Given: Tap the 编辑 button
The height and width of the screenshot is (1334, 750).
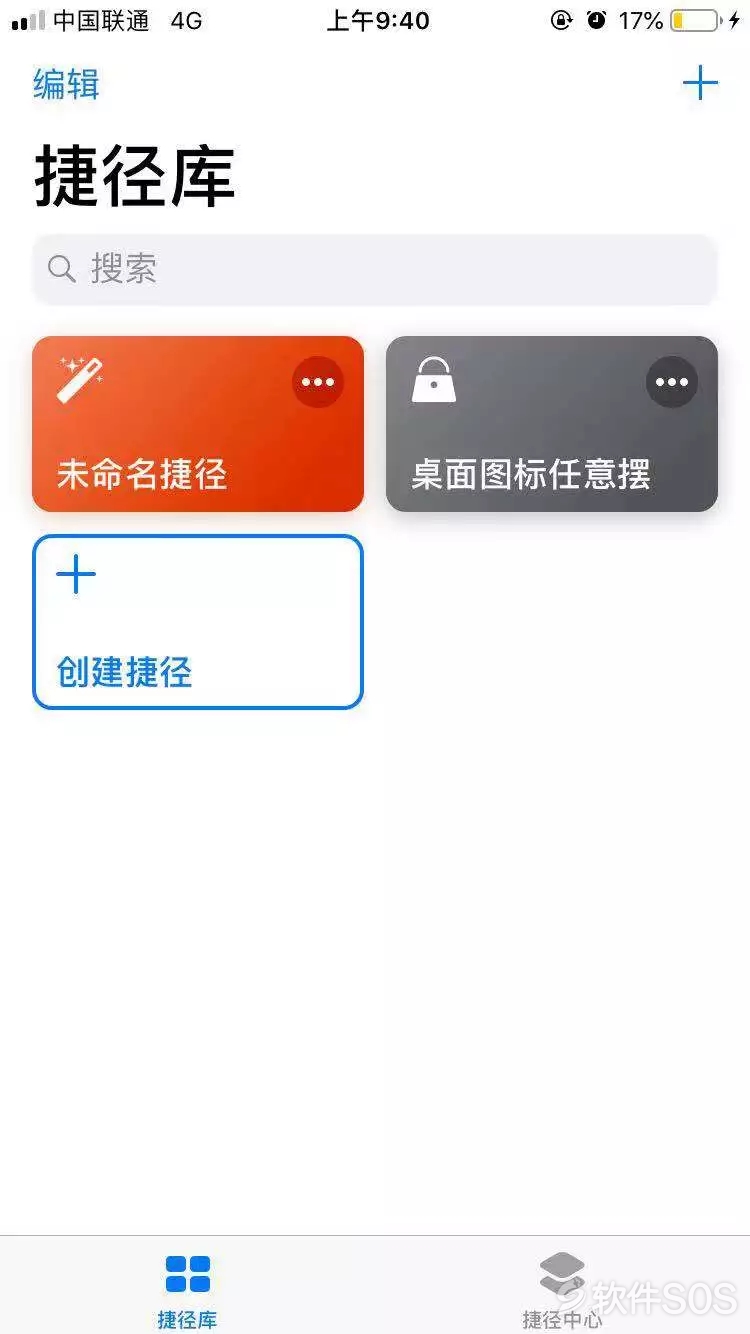Looking at the screenshot, I should (x=67, y=84).
